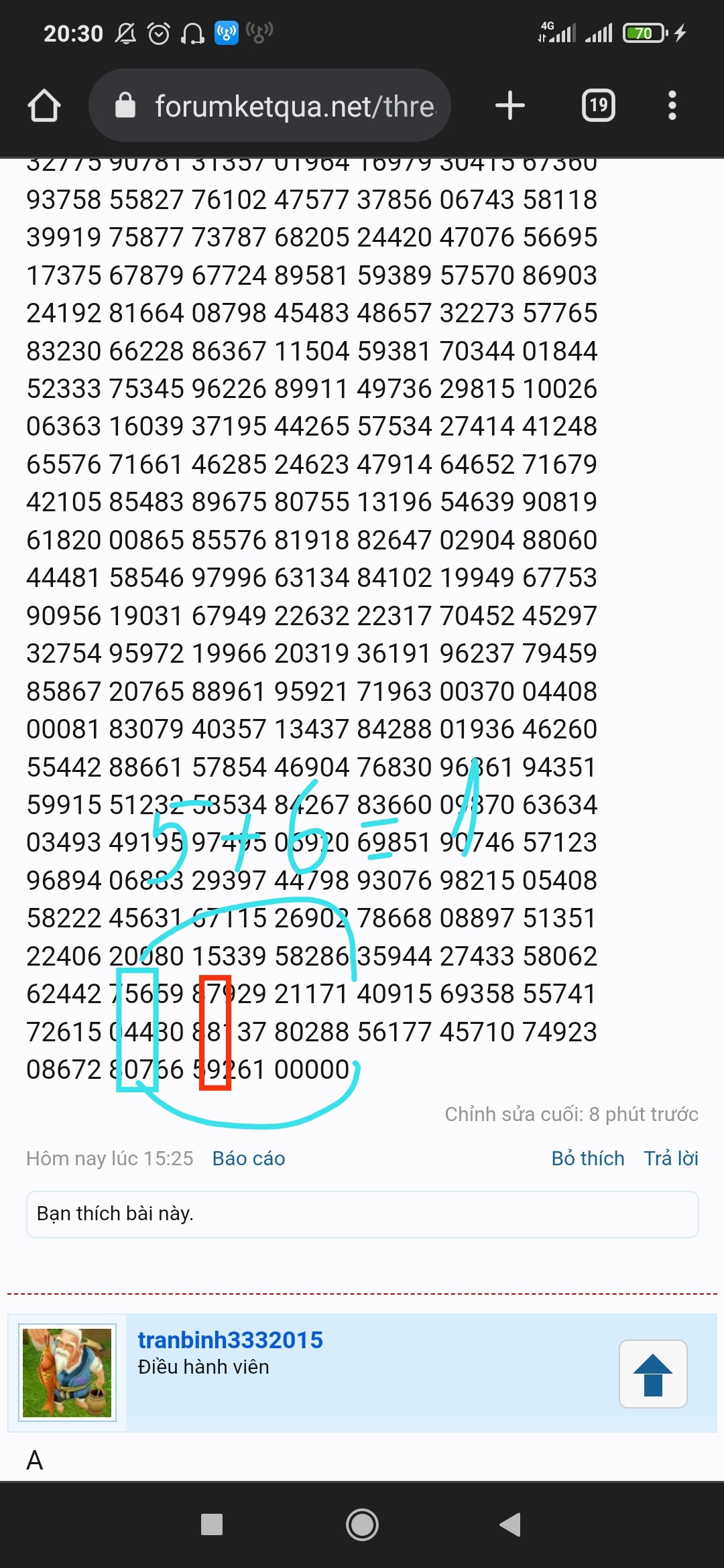Unlike the post with Bỏ thích
724x1568 pixels.
[588, 1159]
